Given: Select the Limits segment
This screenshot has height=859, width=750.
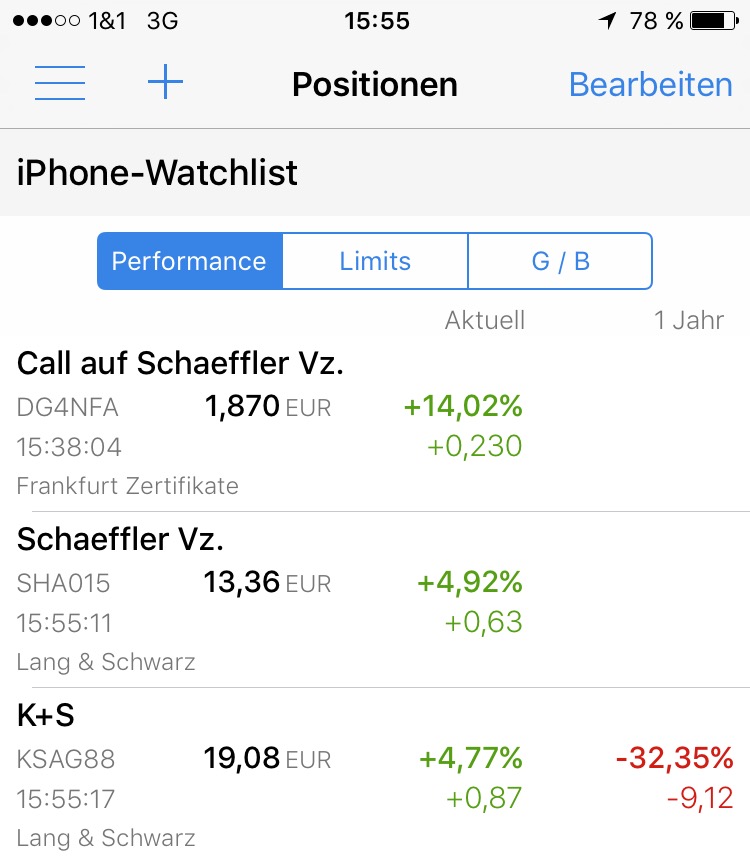Looking at the screenshot, I should pos(375,261).
